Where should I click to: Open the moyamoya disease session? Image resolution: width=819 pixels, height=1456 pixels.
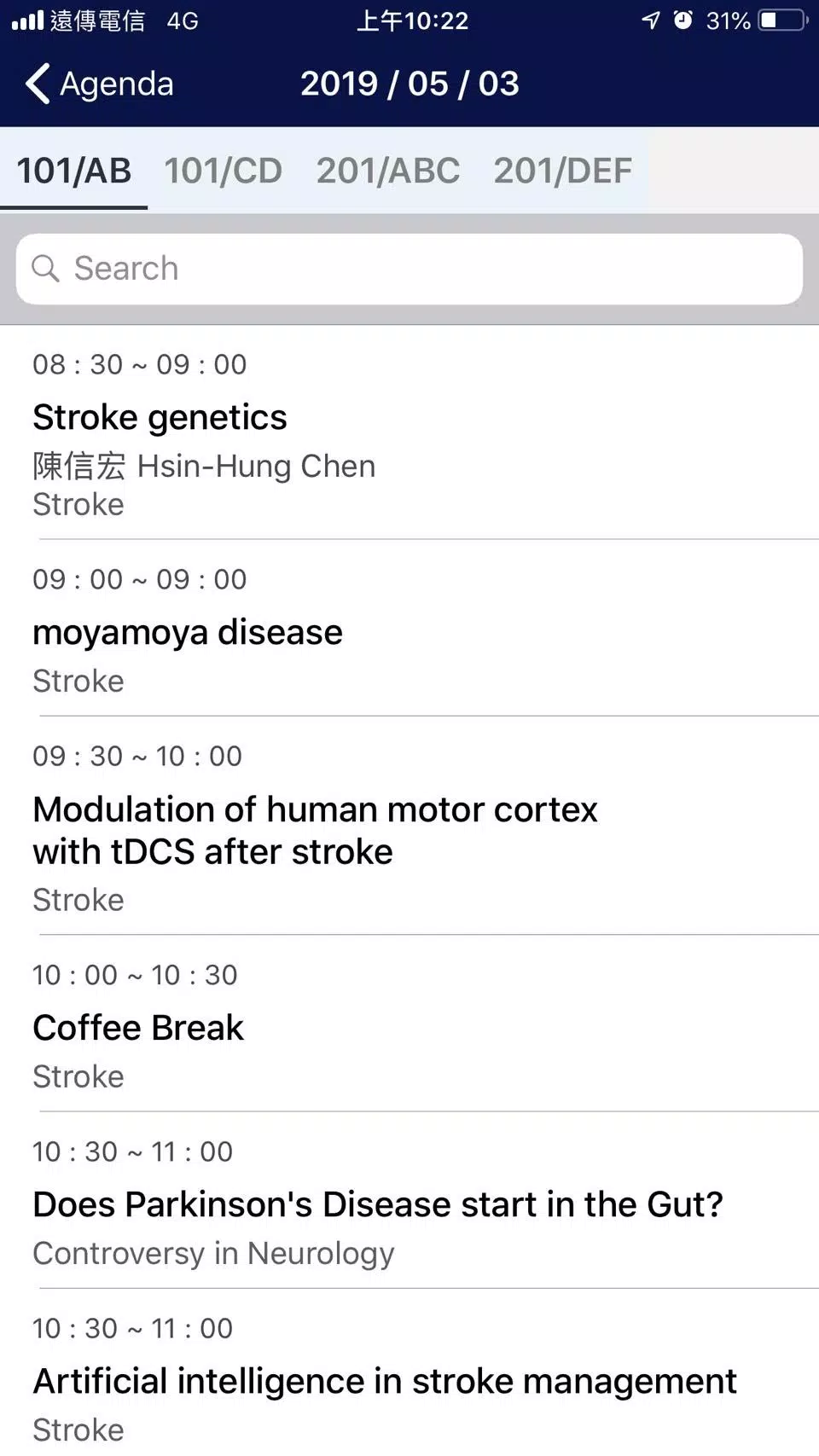pyautogui.click(x=409, y=629)
